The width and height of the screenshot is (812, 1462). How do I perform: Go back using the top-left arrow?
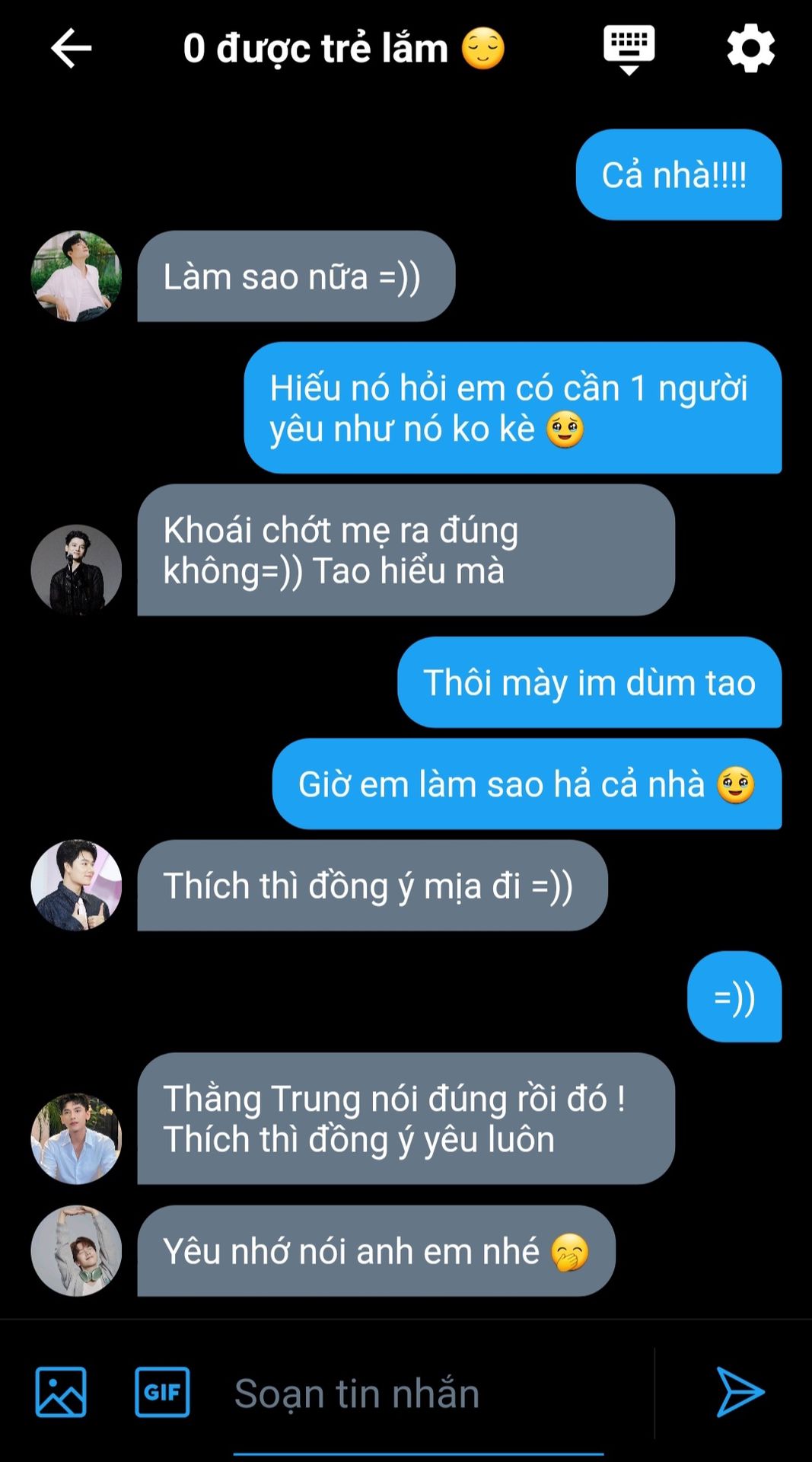tap(72, 48)
